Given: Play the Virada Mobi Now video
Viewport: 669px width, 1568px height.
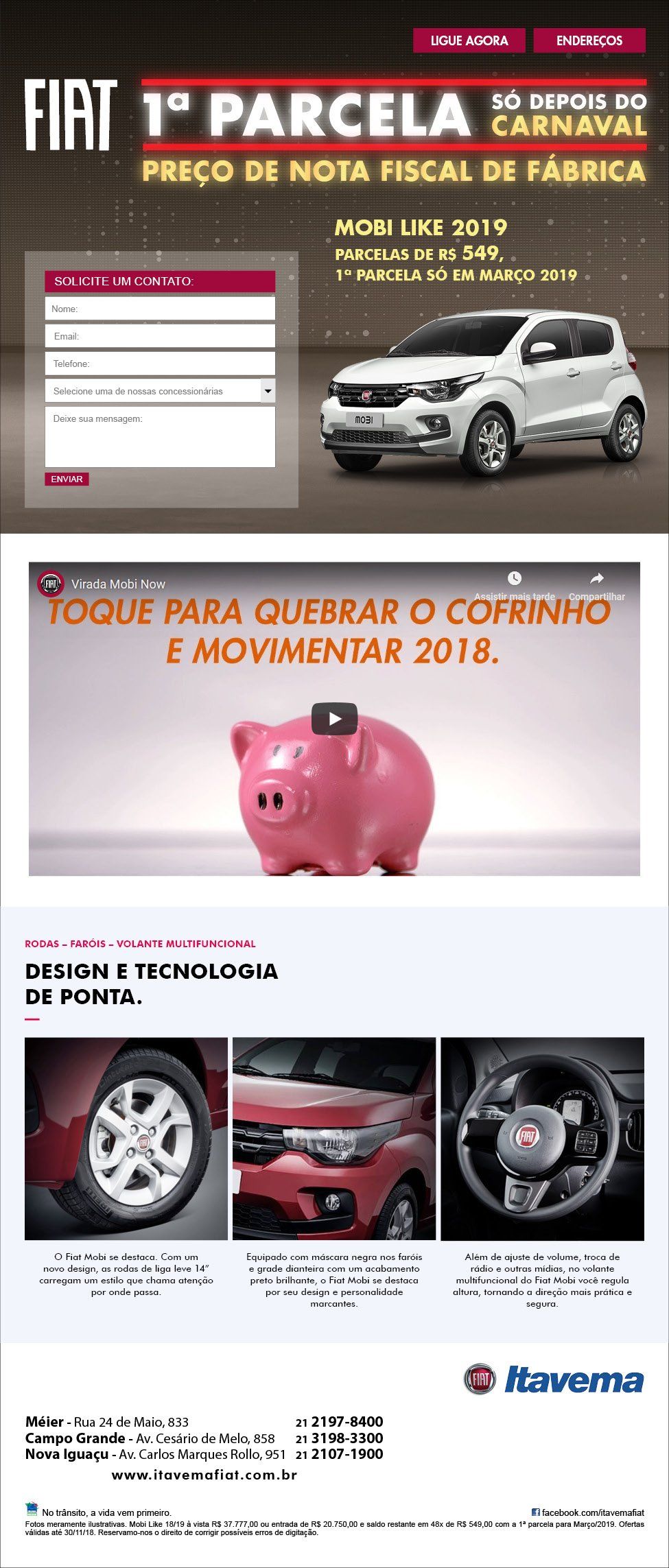Looking at the screenshot, I should click(334, 718).
